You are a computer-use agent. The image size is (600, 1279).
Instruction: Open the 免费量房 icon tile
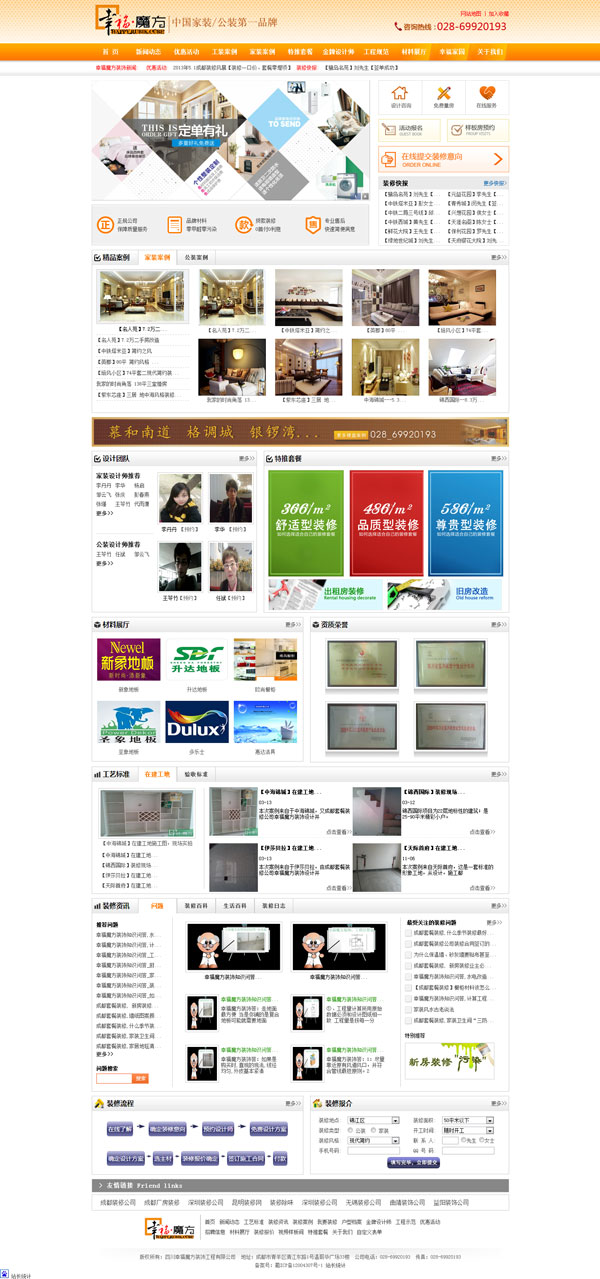point(443,96)
